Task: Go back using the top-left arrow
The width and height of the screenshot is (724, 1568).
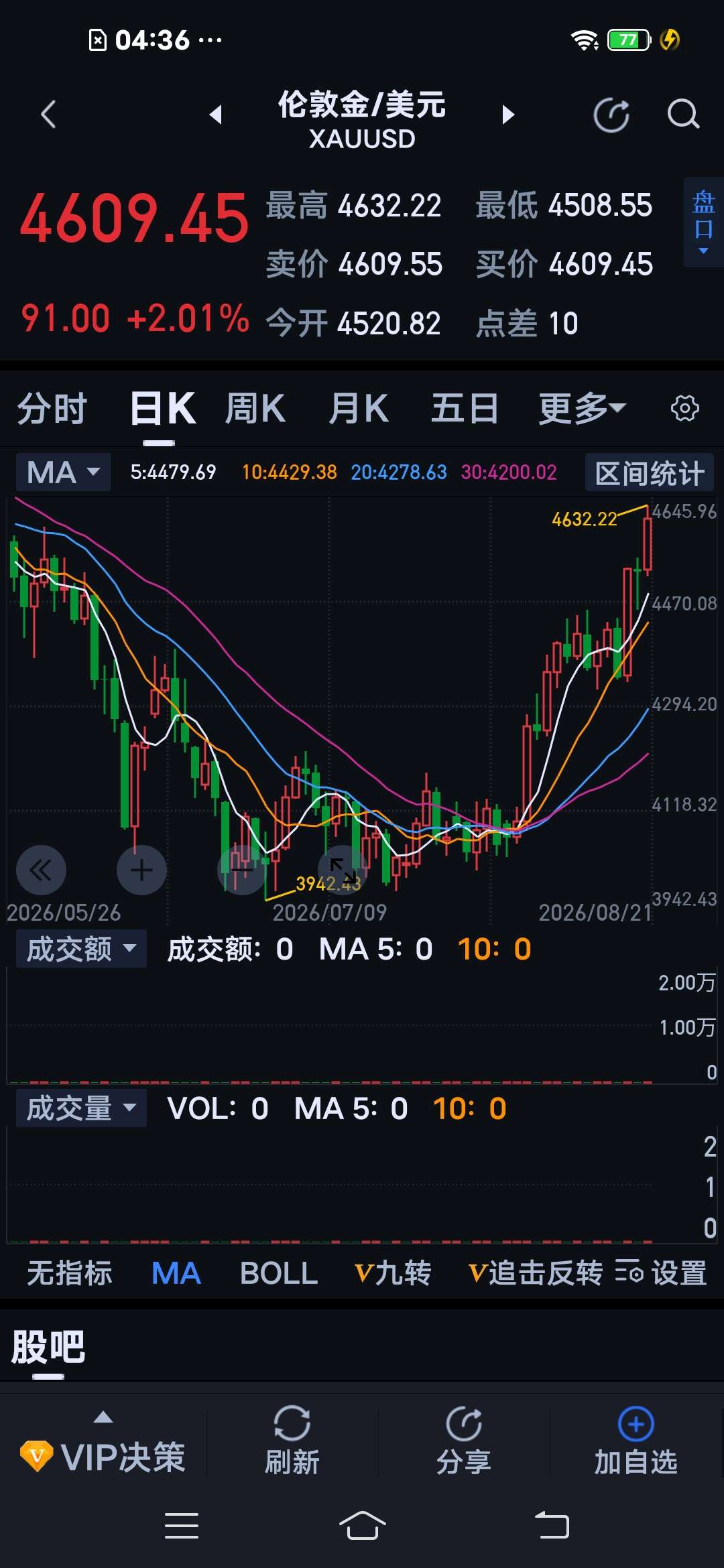Action: click(x=48, y=115)
